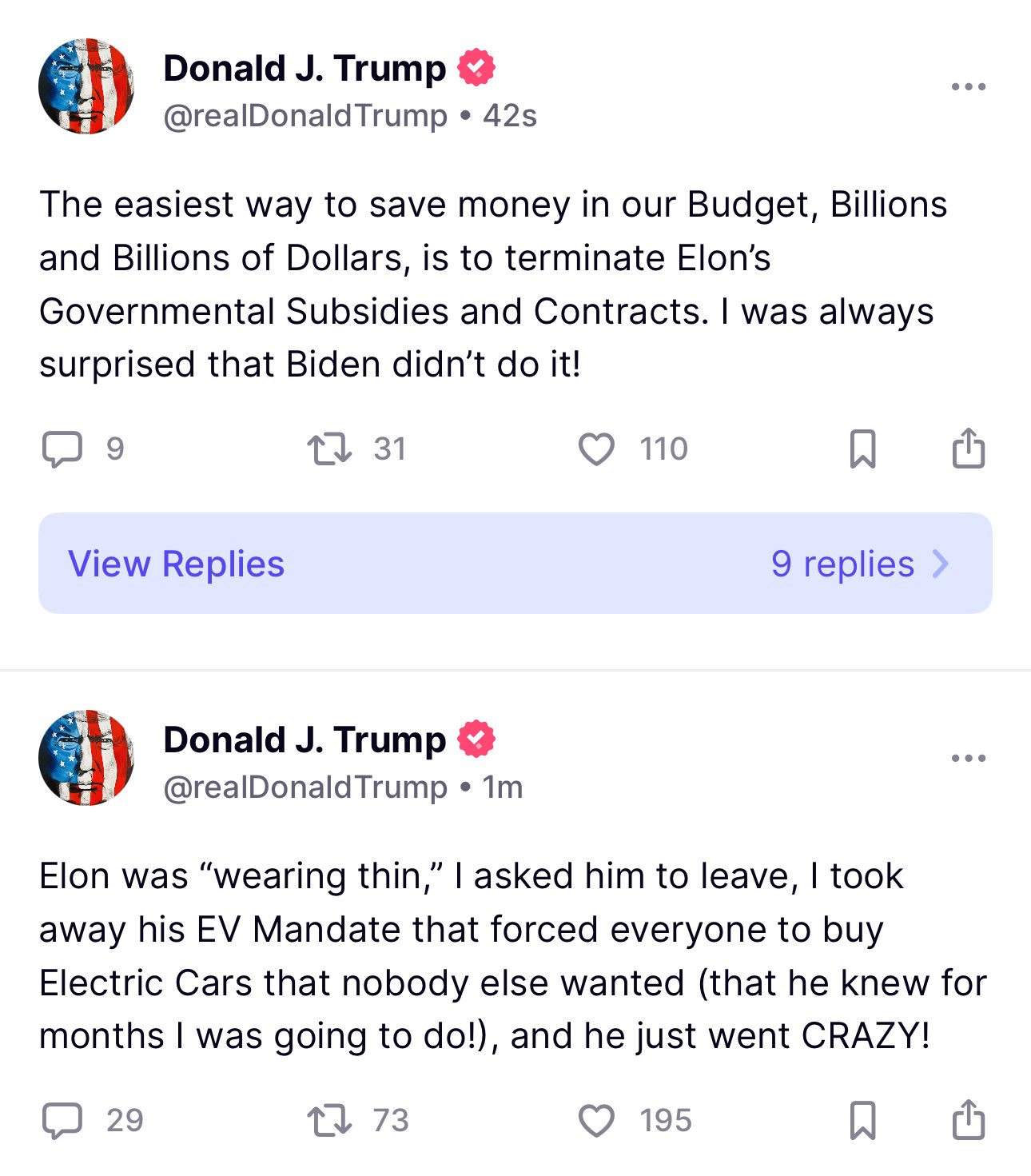ReTruth the EV Mandate post
The width and height of the screenshot is (1031, 1176).
[x=329, y=1120]
